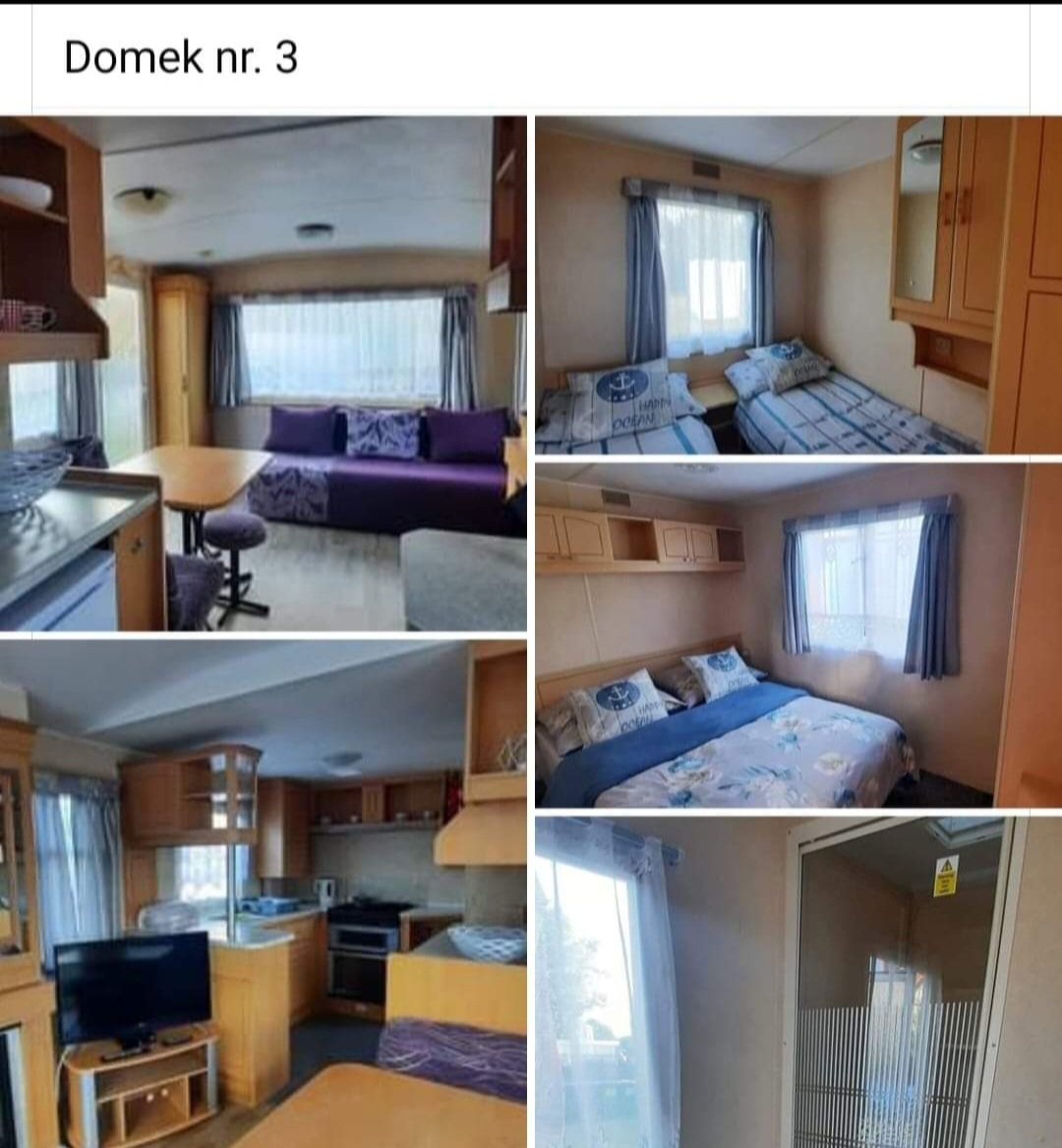The image size is (1062, 1148).
Task: Open the twin beds bedroom photo
Action: pyautogui.click(x=798, y=285)
